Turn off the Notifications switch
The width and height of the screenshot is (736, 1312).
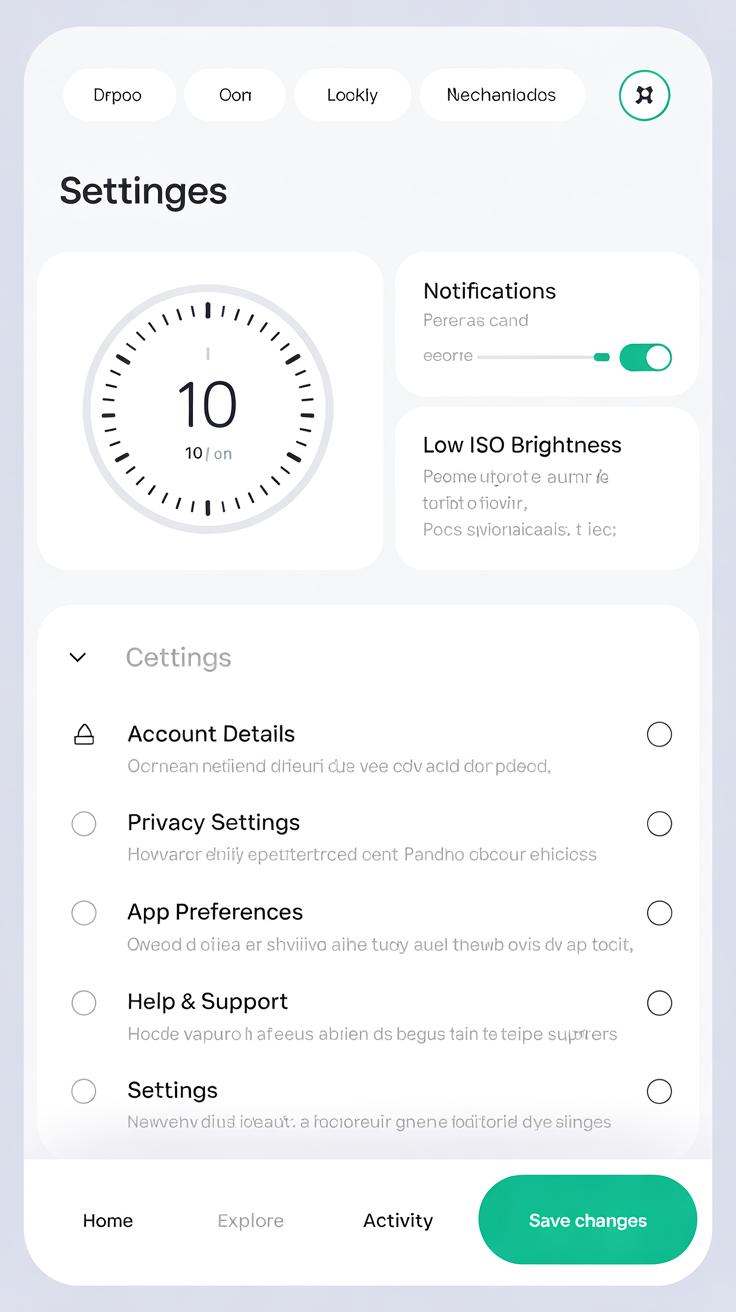[645, 357]
